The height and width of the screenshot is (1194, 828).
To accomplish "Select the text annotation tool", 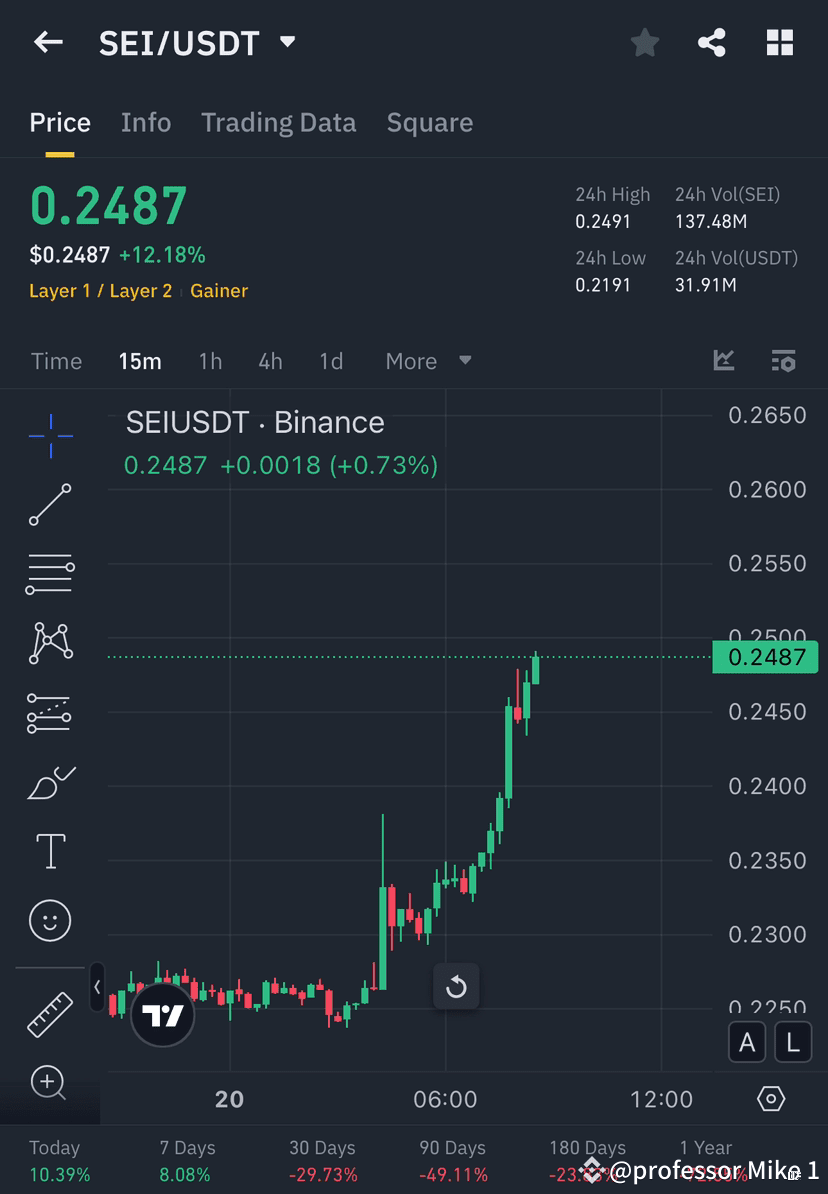I will click(50, 850).
